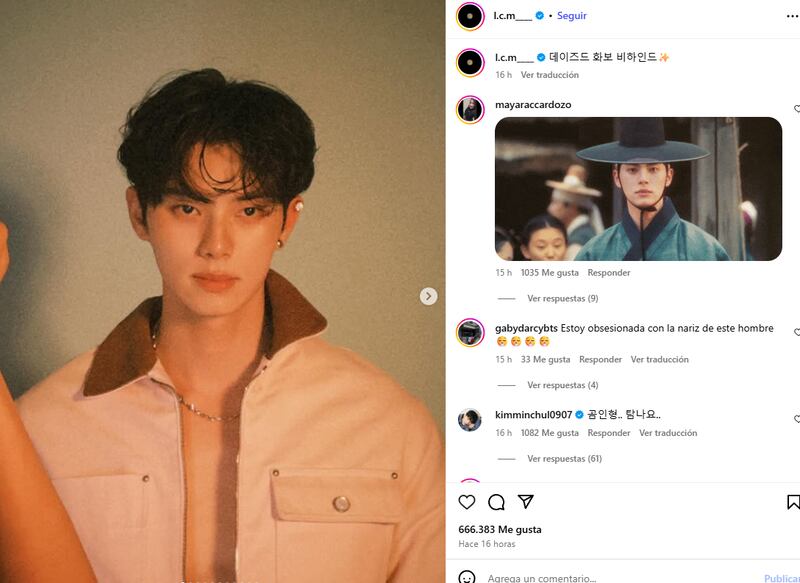This screenshot has width=800, height=583.
Task: Tap Ver traducción under the caption
Action: click(x=549, y=75)
